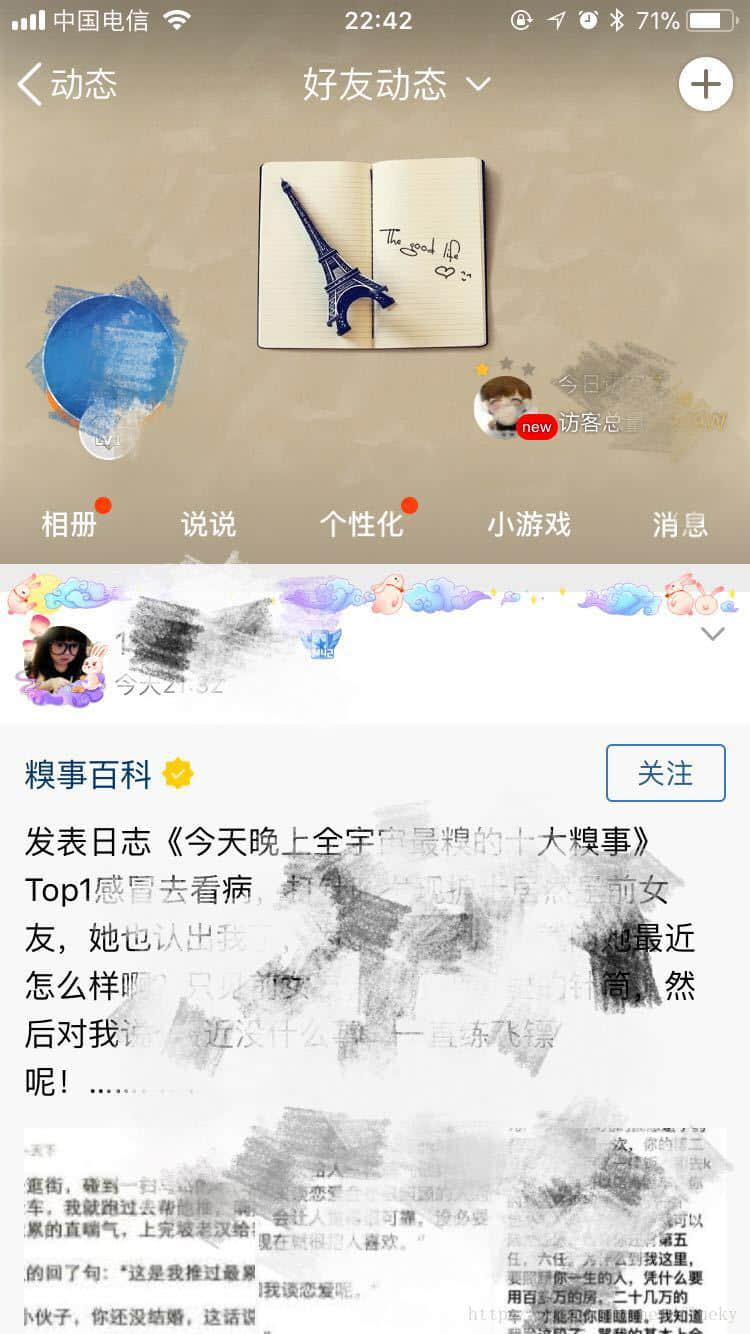This screenshot has width=750, height=1334.
Task: Expand the post options chevron
Action: (712, 634)
